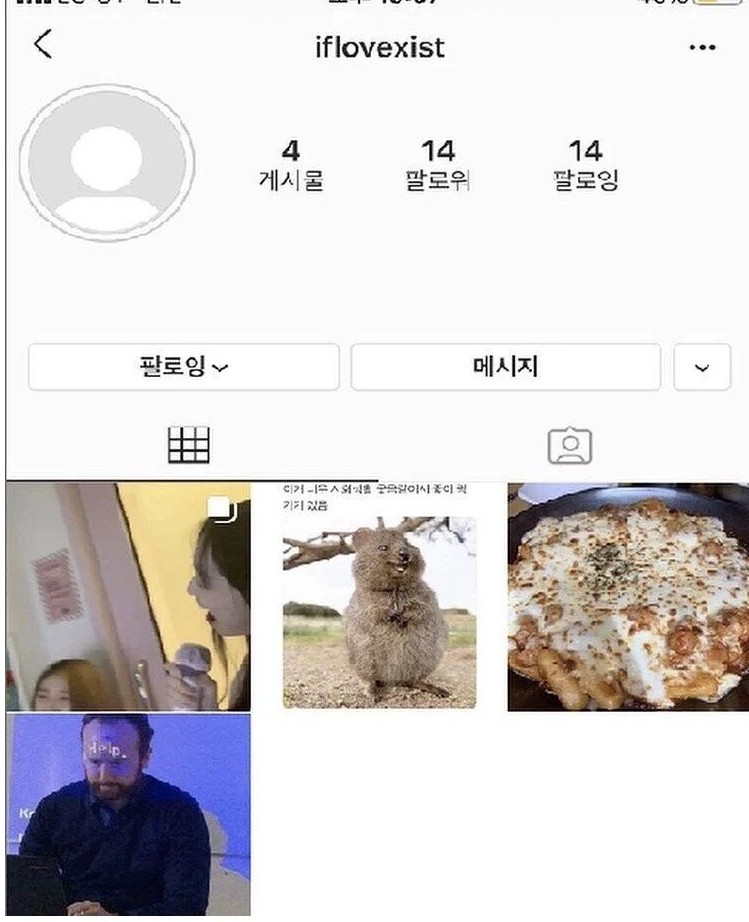This screenshot has height=922, width=749.
Task: View the 14 following list
Action: (x=585, y=165)
